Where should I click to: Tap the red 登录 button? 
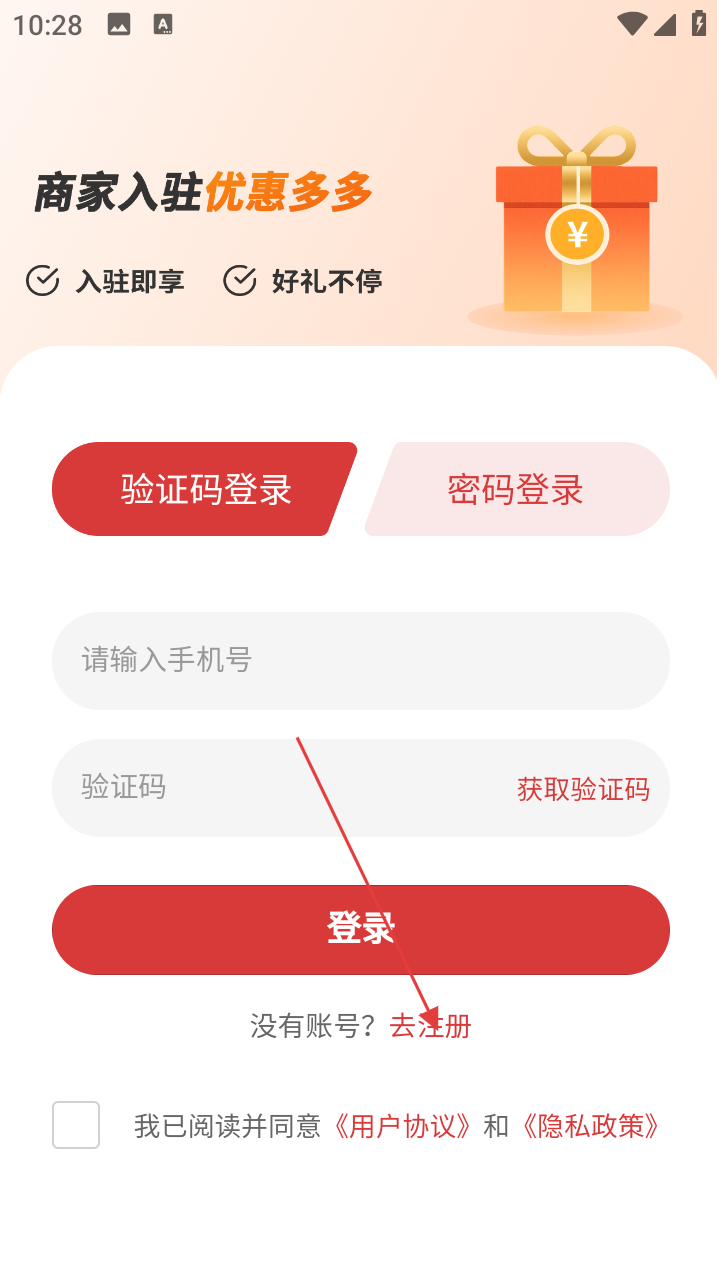(x=360, y=930)
